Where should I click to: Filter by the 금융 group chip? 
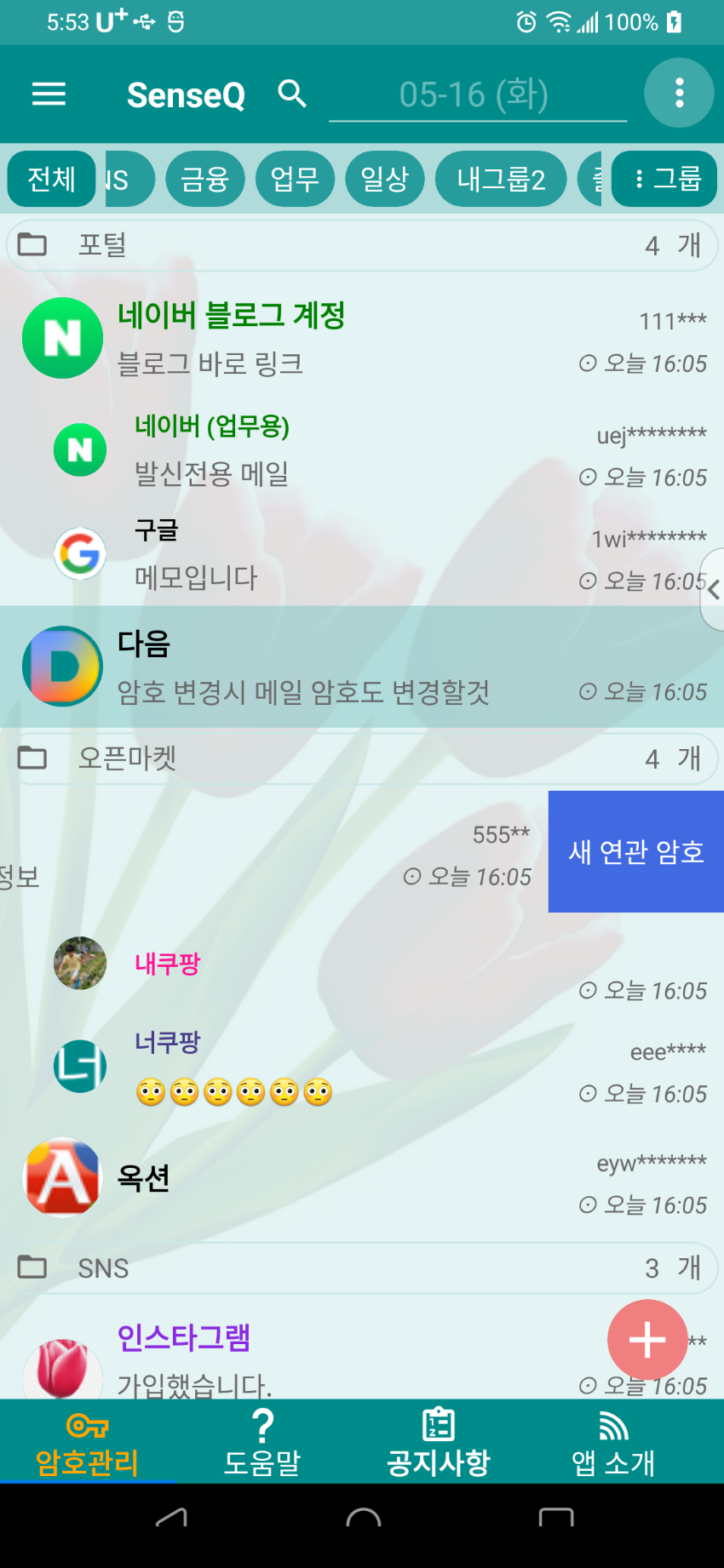coord(205,180)
